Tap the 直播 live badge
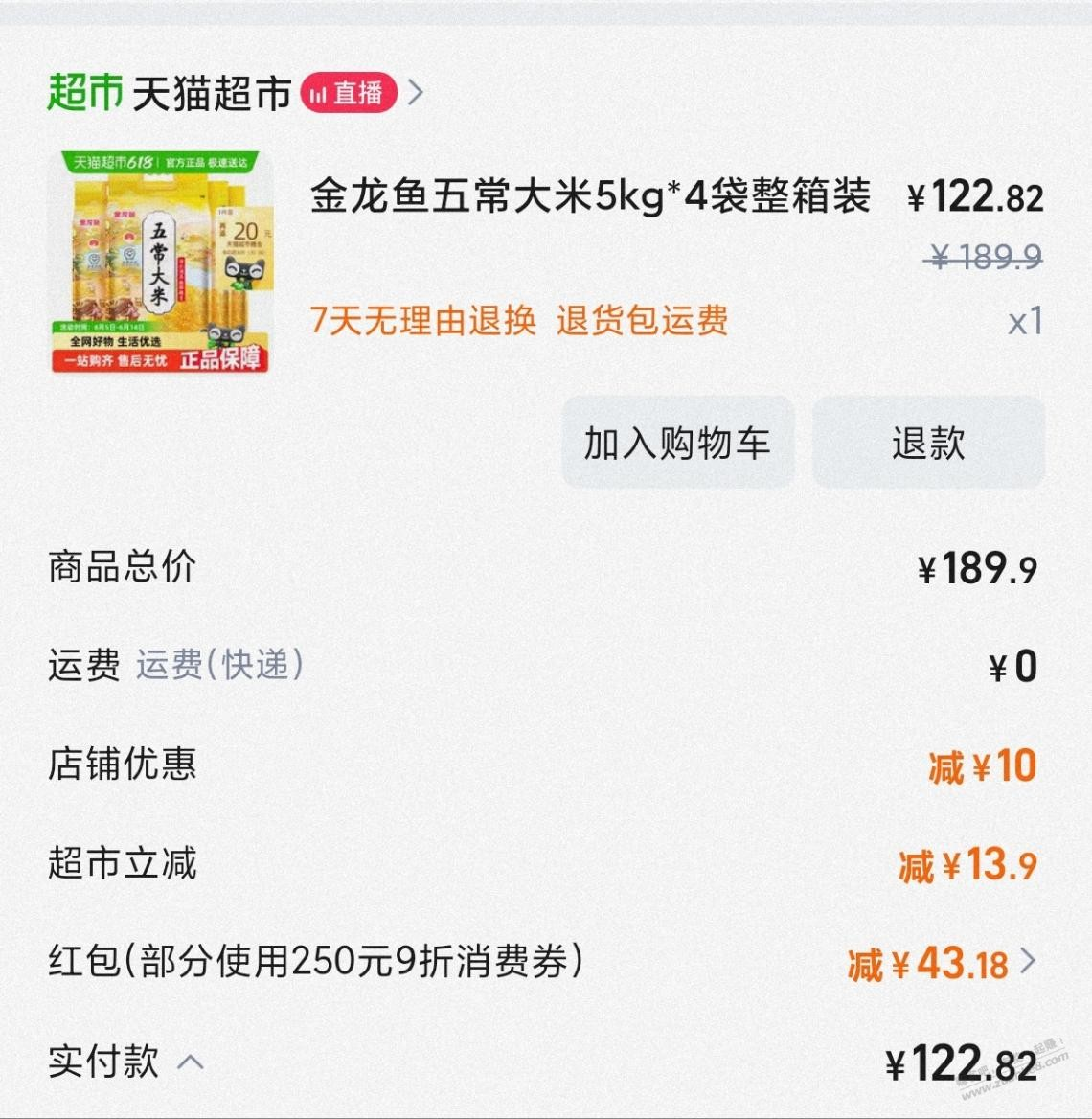The image size is (1092, 1119). point(349,93)
